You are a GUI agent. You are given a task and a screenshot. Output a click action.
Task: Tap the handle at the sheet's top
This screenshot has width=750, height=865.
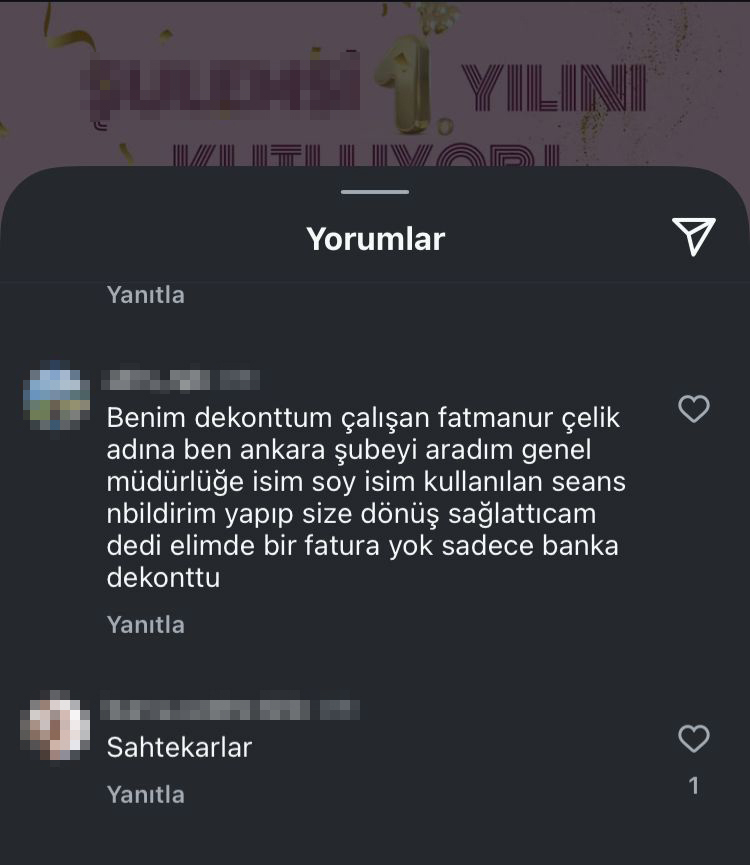(x=374, y=191)
